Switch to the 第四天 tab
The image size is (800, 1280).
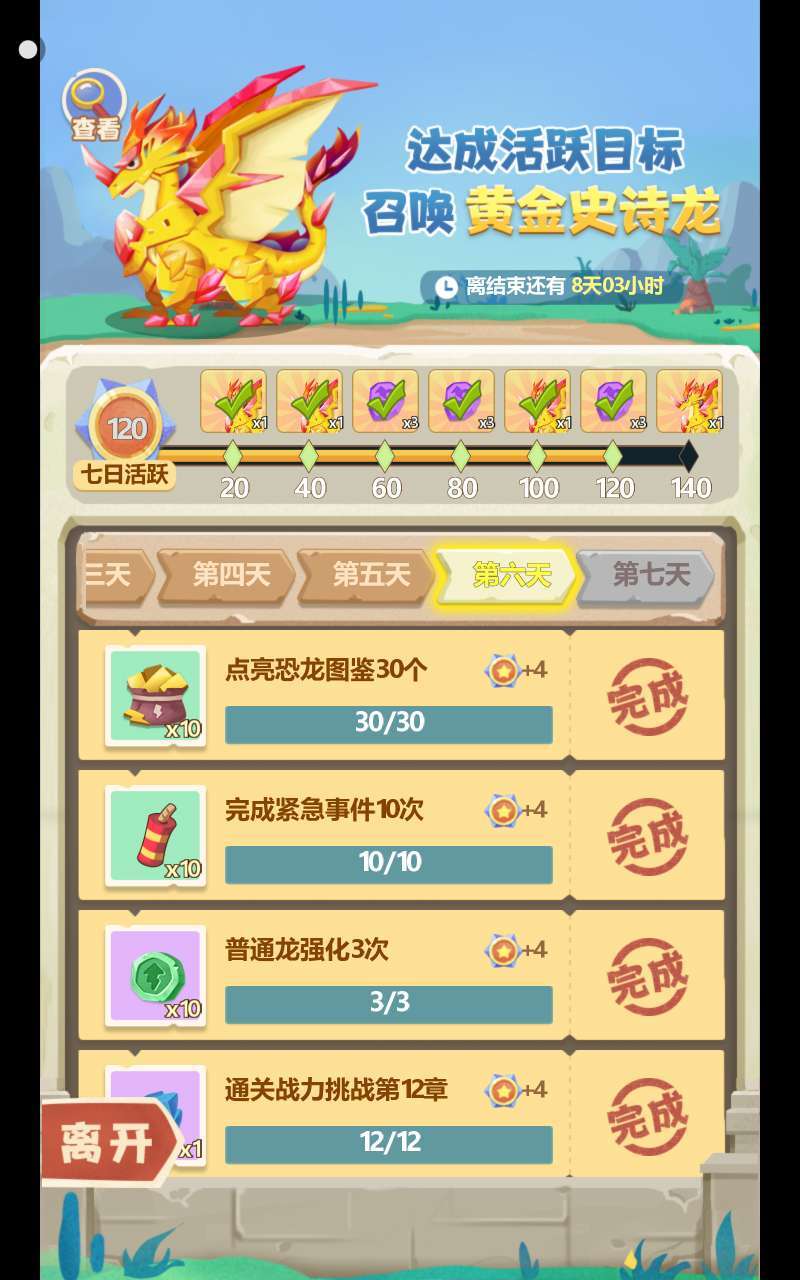231,575
